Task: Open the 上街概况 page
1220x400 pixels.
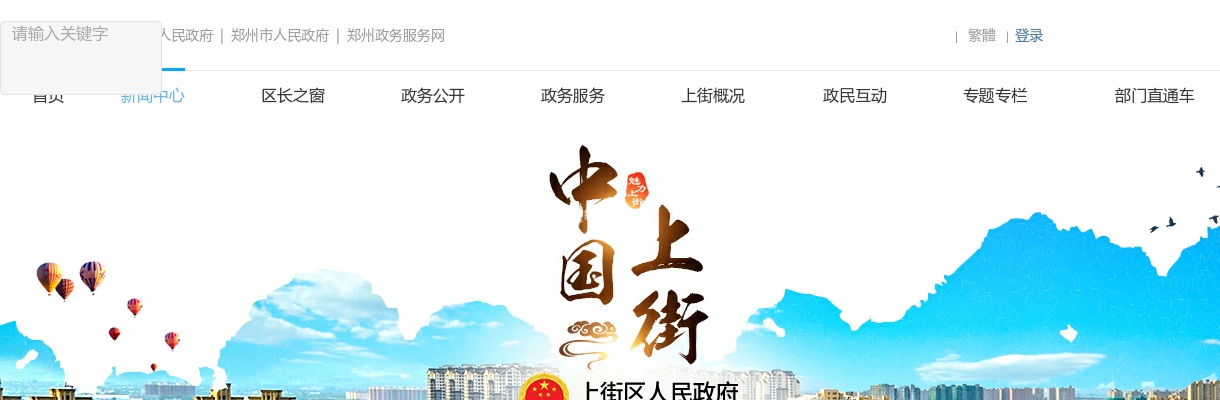Action: coord(713,96)
